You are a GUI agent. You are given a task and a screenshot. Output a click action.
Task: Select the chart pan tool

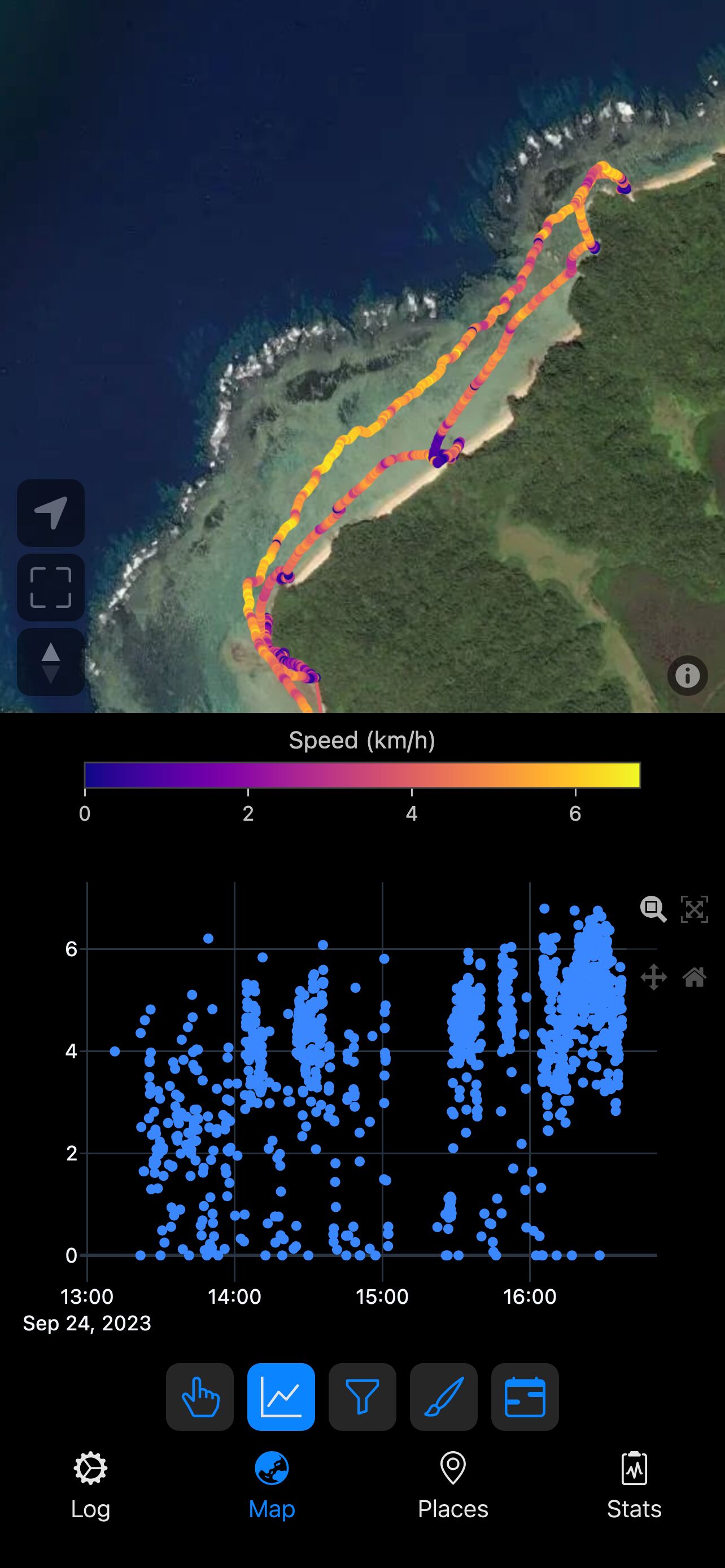pyautogui.click(x=653, y=977)
